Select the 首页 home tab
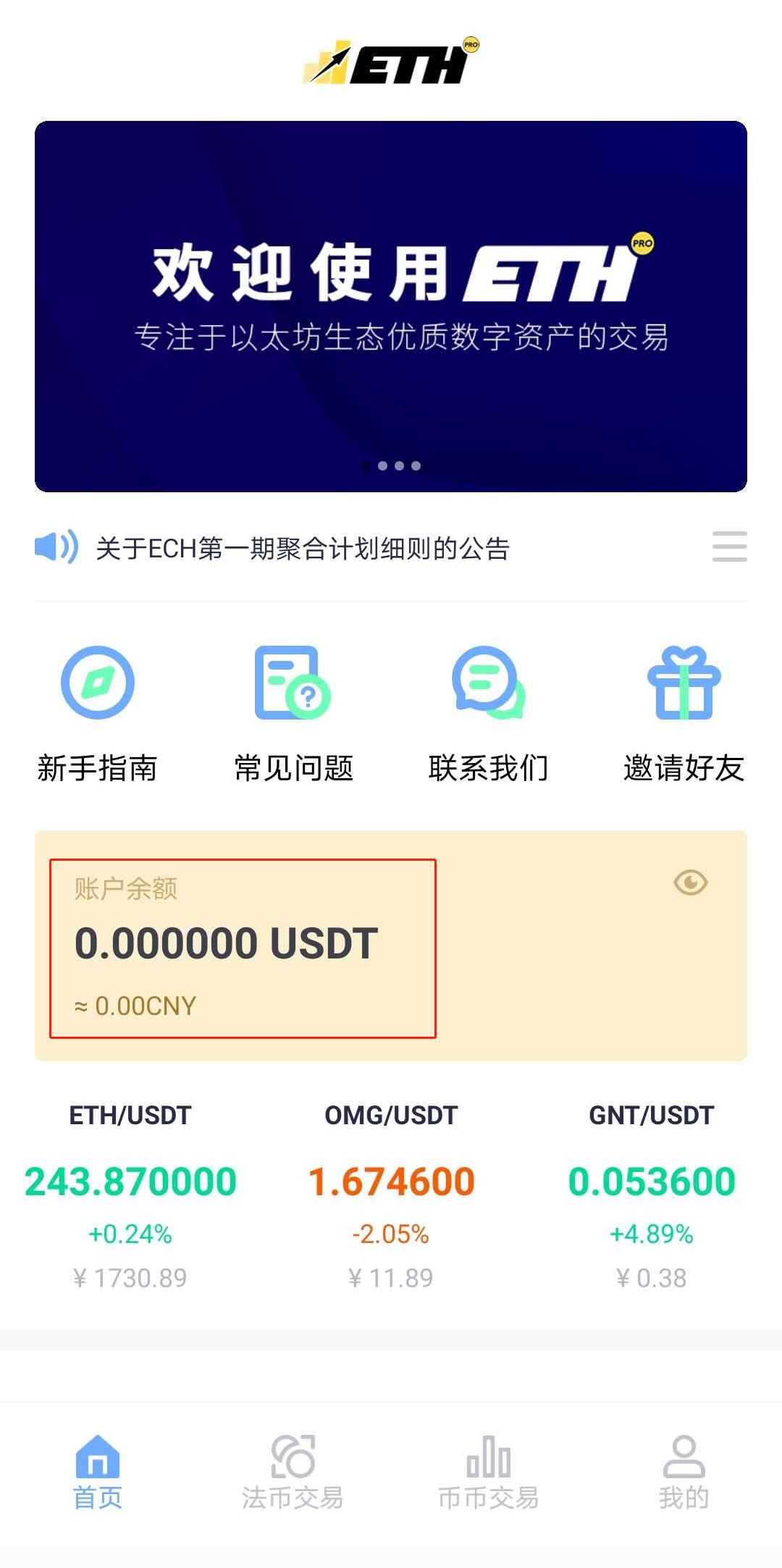The height and width of the screenshot is (1568, 782). [98, 1473]
